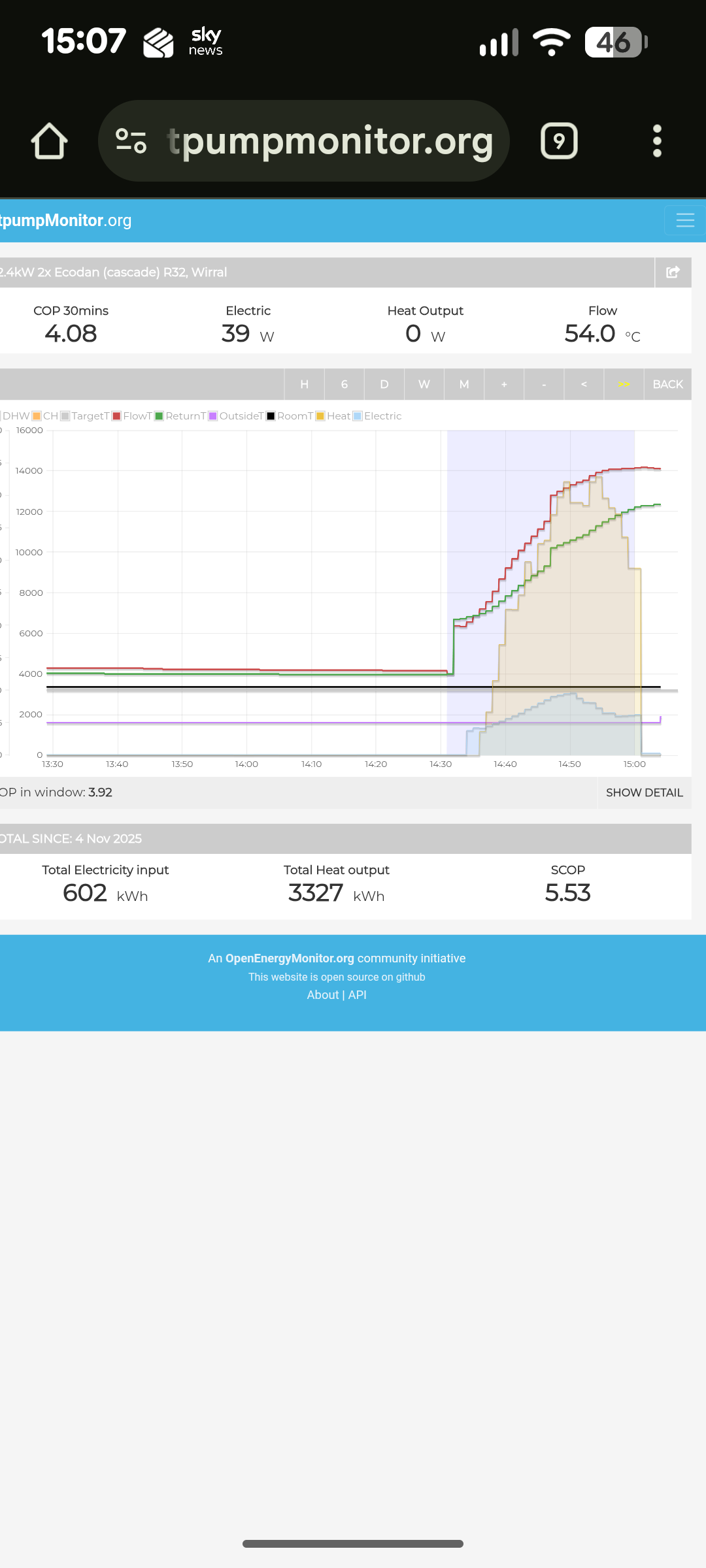Go to the browser home page

coord(50,141)
